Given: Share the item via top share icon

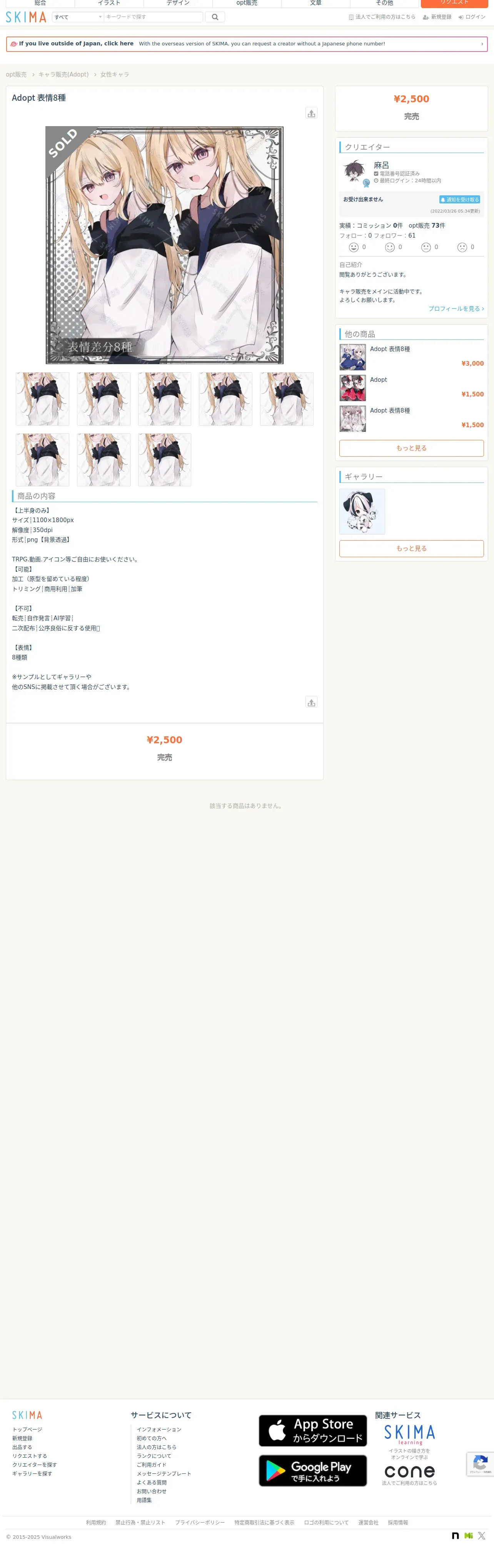Looking at the screenshot, I should (x=311, y=113).
